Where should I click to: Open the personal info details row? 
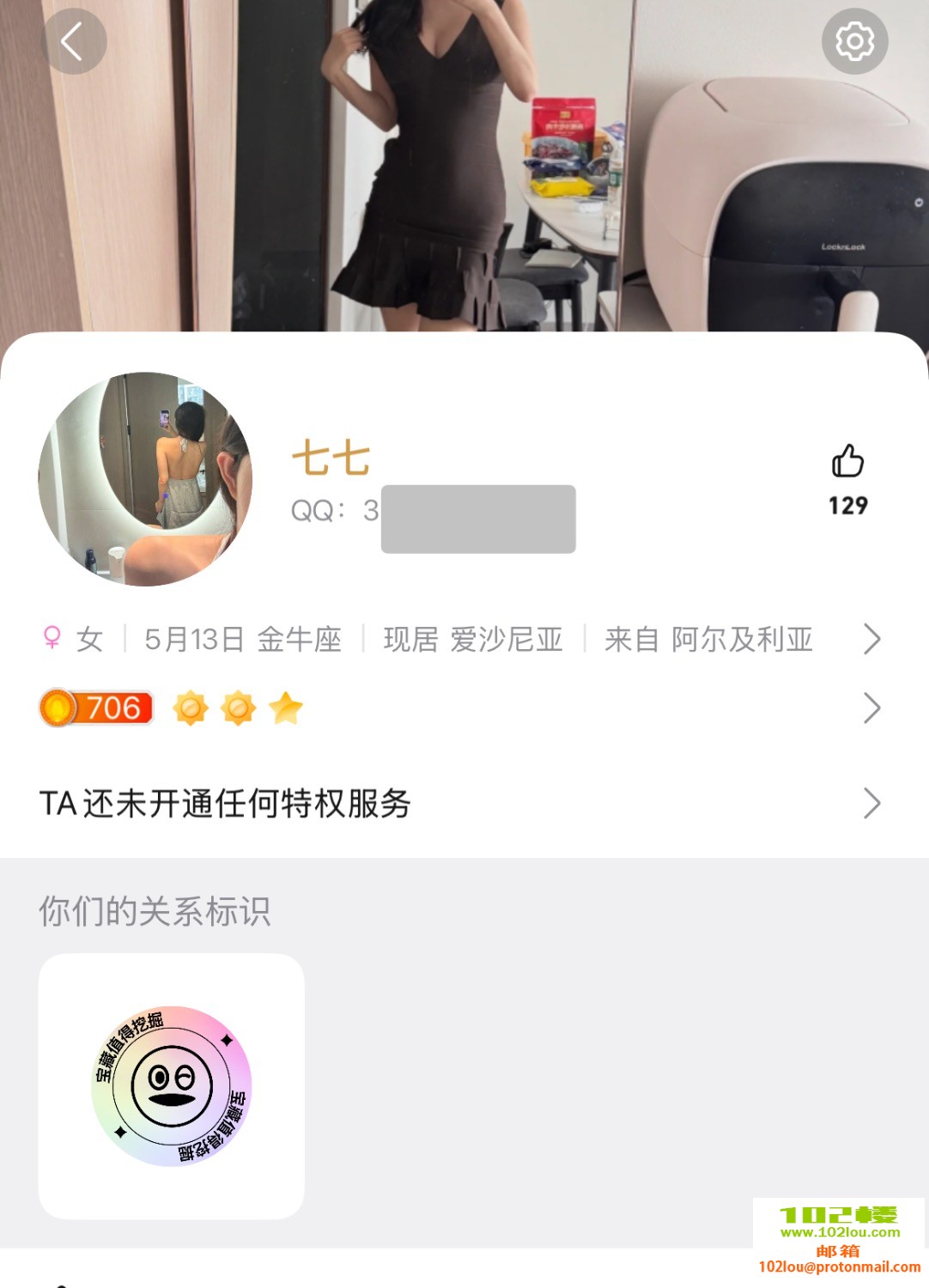[464, 639]
